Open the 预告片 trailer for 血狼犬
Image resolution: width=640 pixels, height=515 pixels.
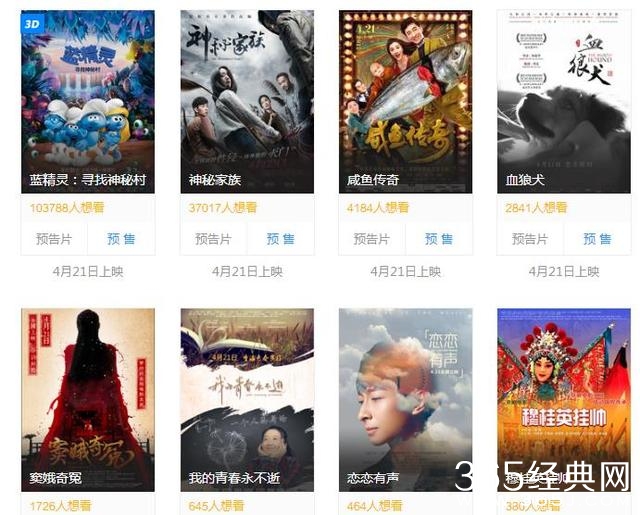pyautogui.click(x=530, y=239)
